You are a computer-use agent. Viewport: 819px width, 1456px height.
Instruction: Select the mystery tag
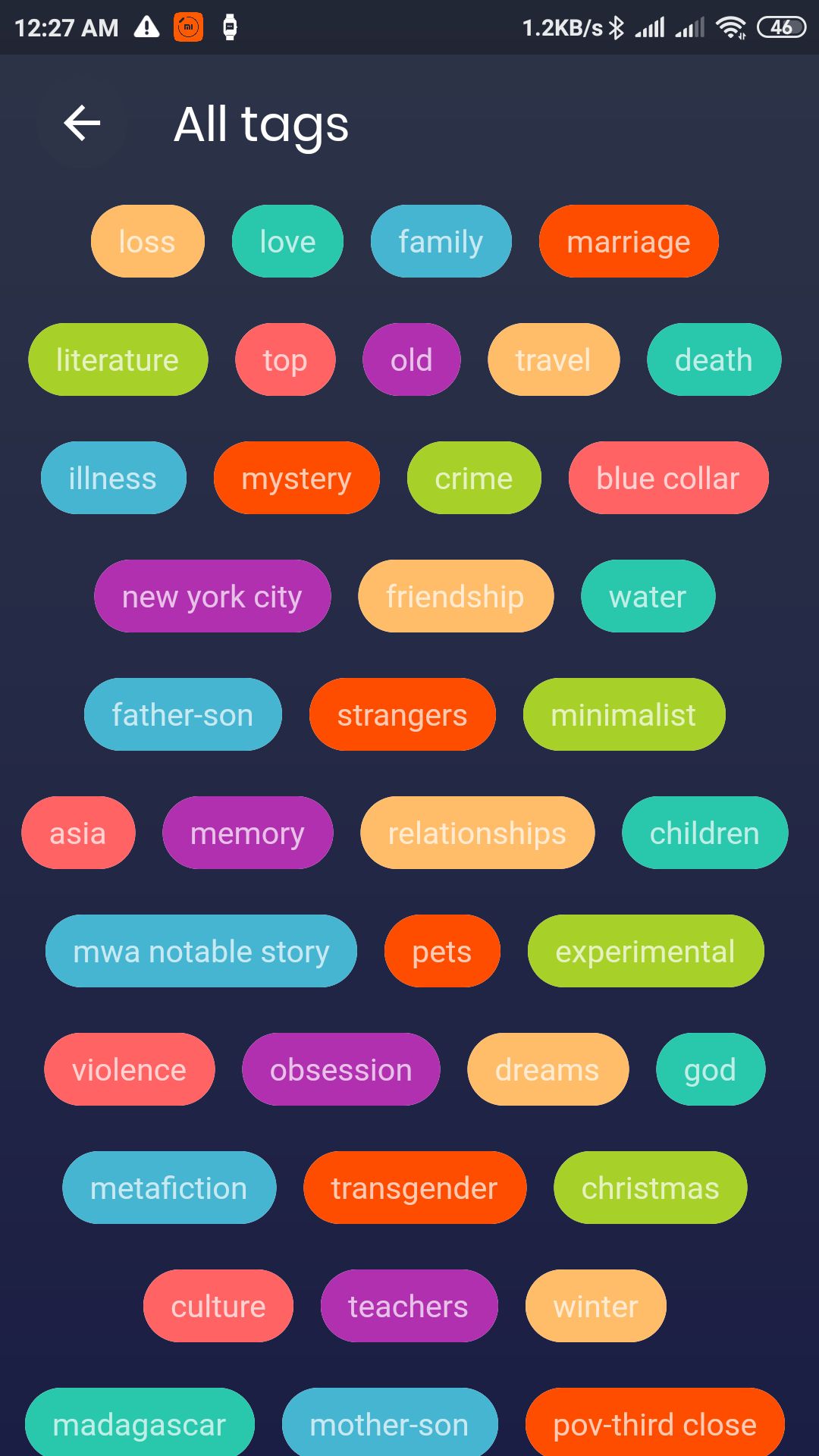(x=296, y=479)
